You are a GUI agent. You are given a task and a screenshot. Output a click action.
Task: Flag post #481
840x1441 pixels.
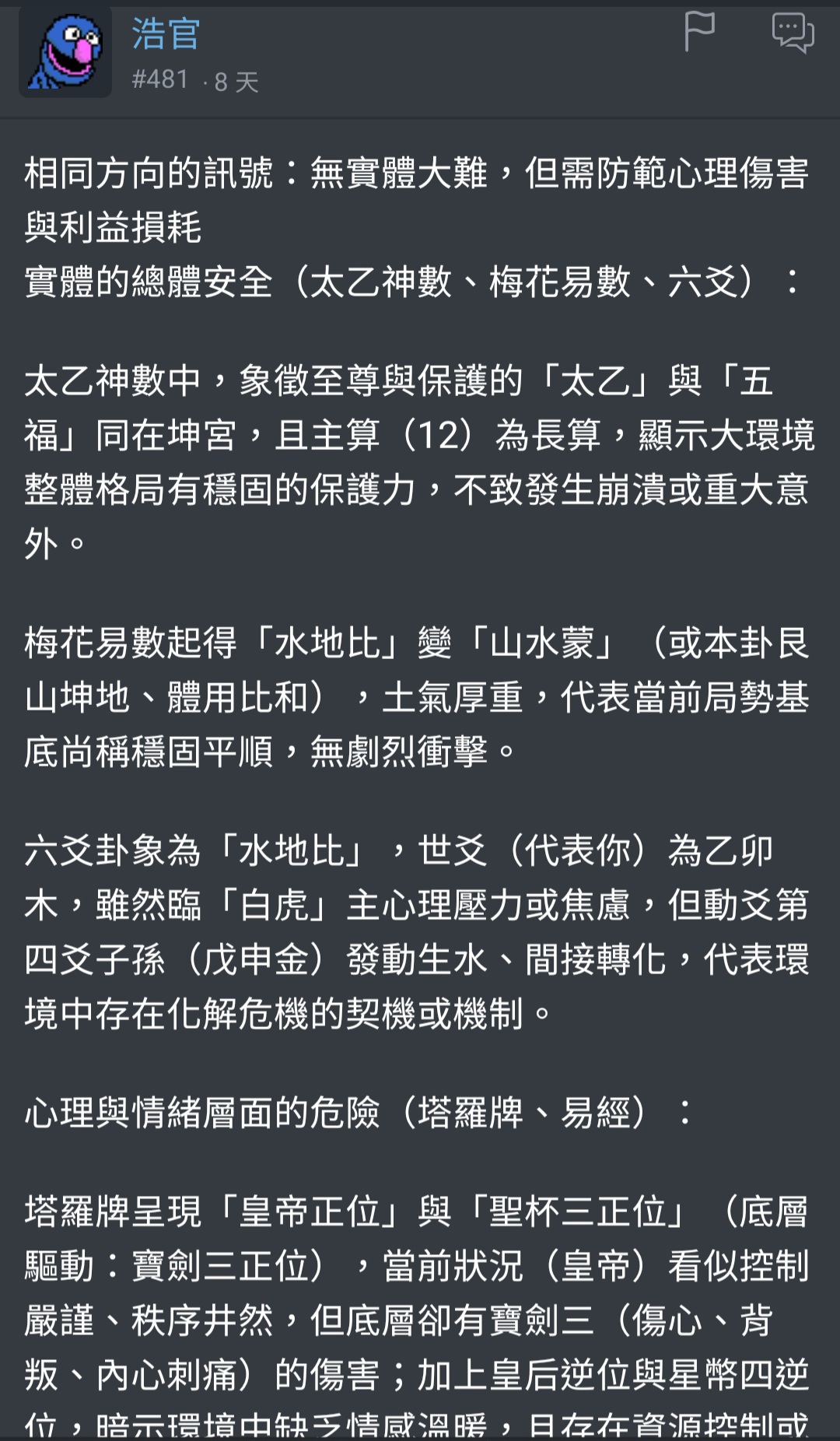(698, 32)
